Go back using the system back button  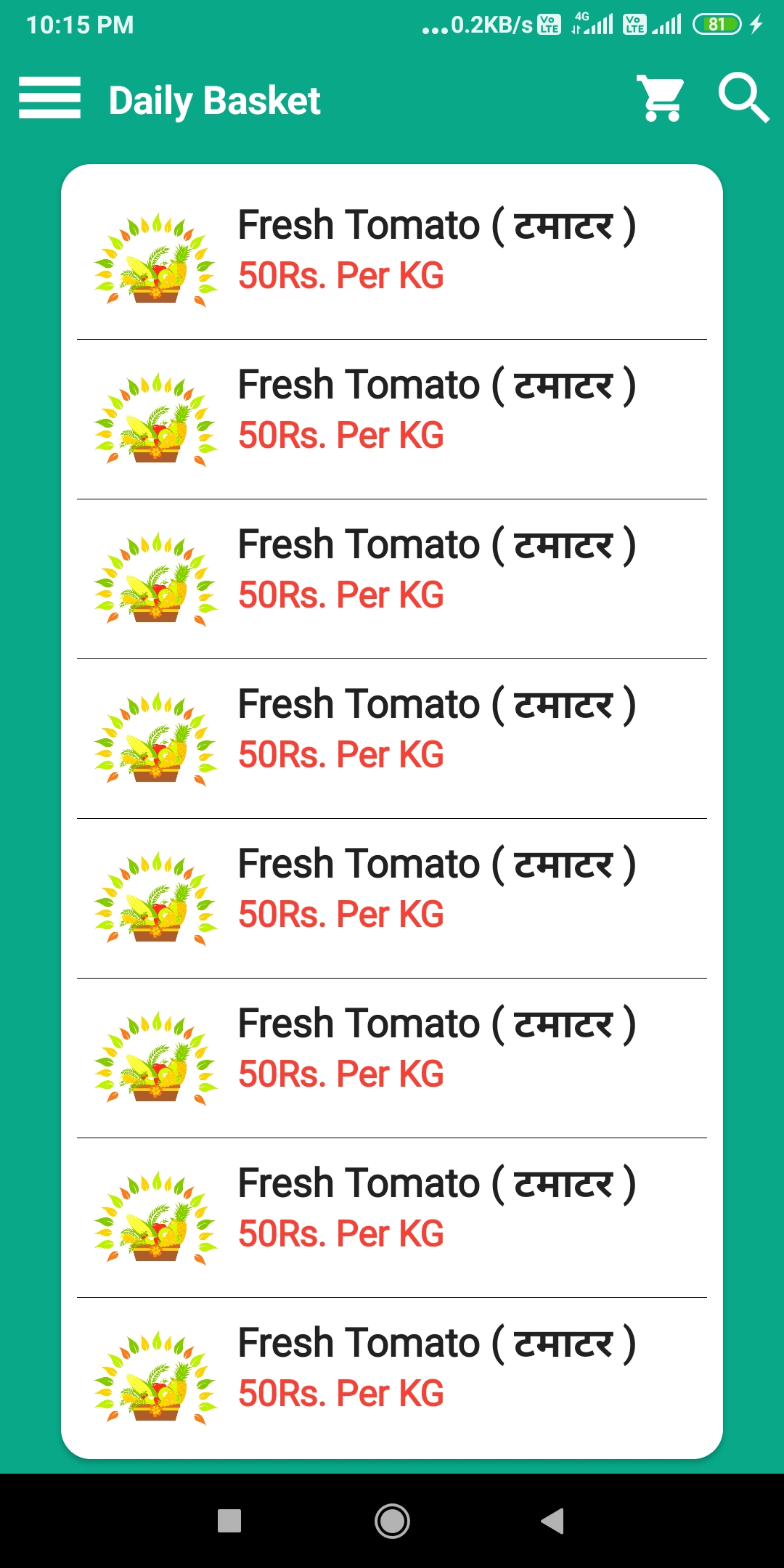pyautogui.click(x=553, y=1520)
